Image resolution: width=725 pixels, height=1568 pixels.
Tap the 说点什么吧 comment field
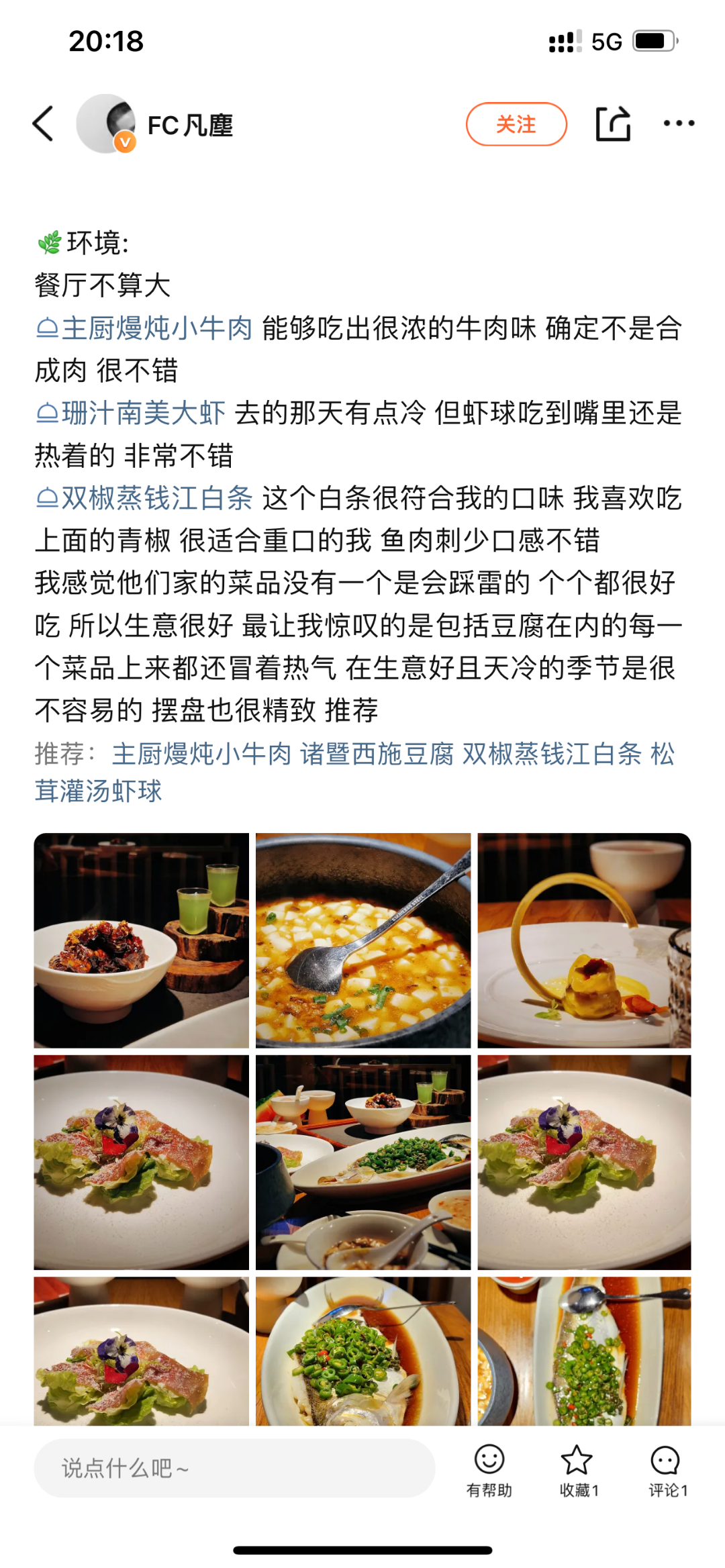(x=234, y=1468)
